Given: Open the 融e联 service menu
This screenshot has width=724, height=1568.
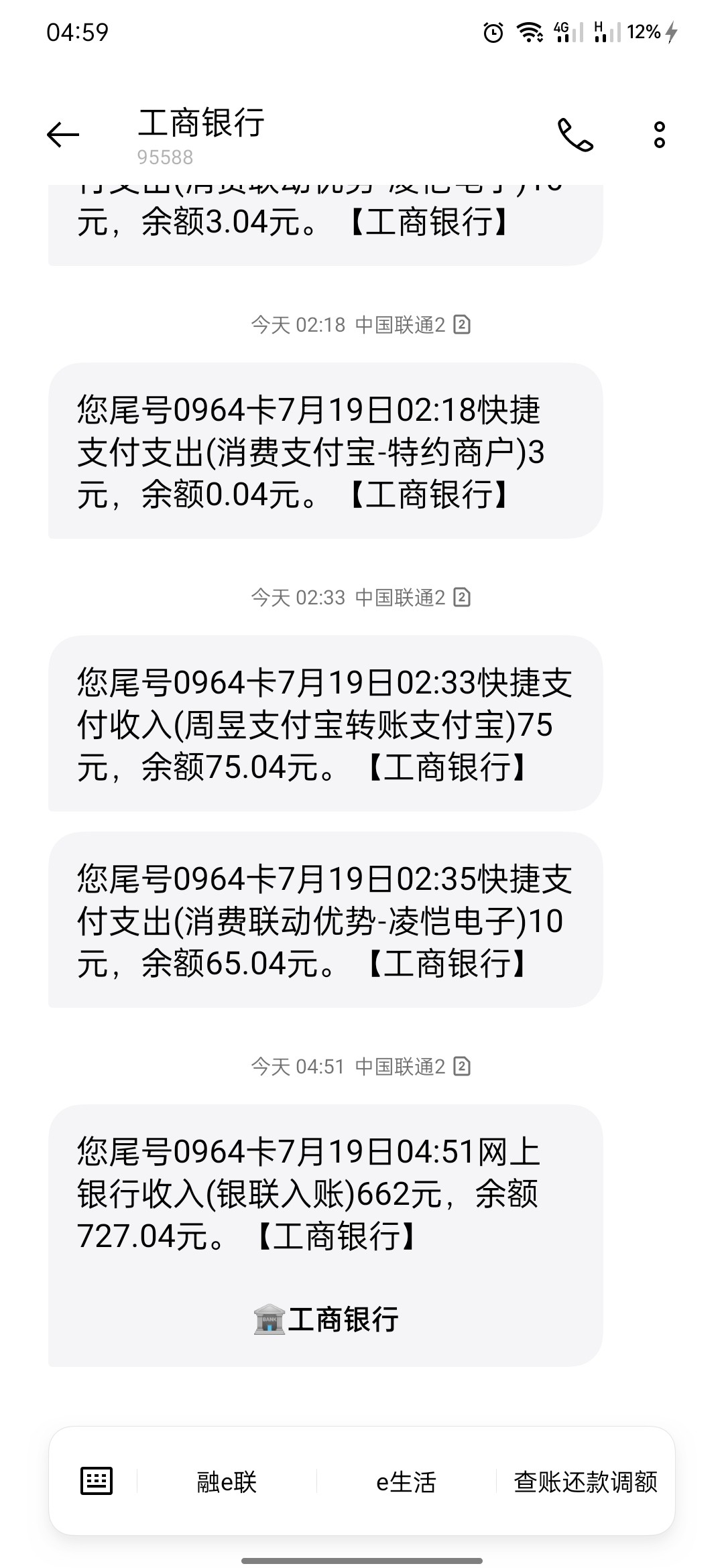Looking at the screenshot, I should point(227,1482).
